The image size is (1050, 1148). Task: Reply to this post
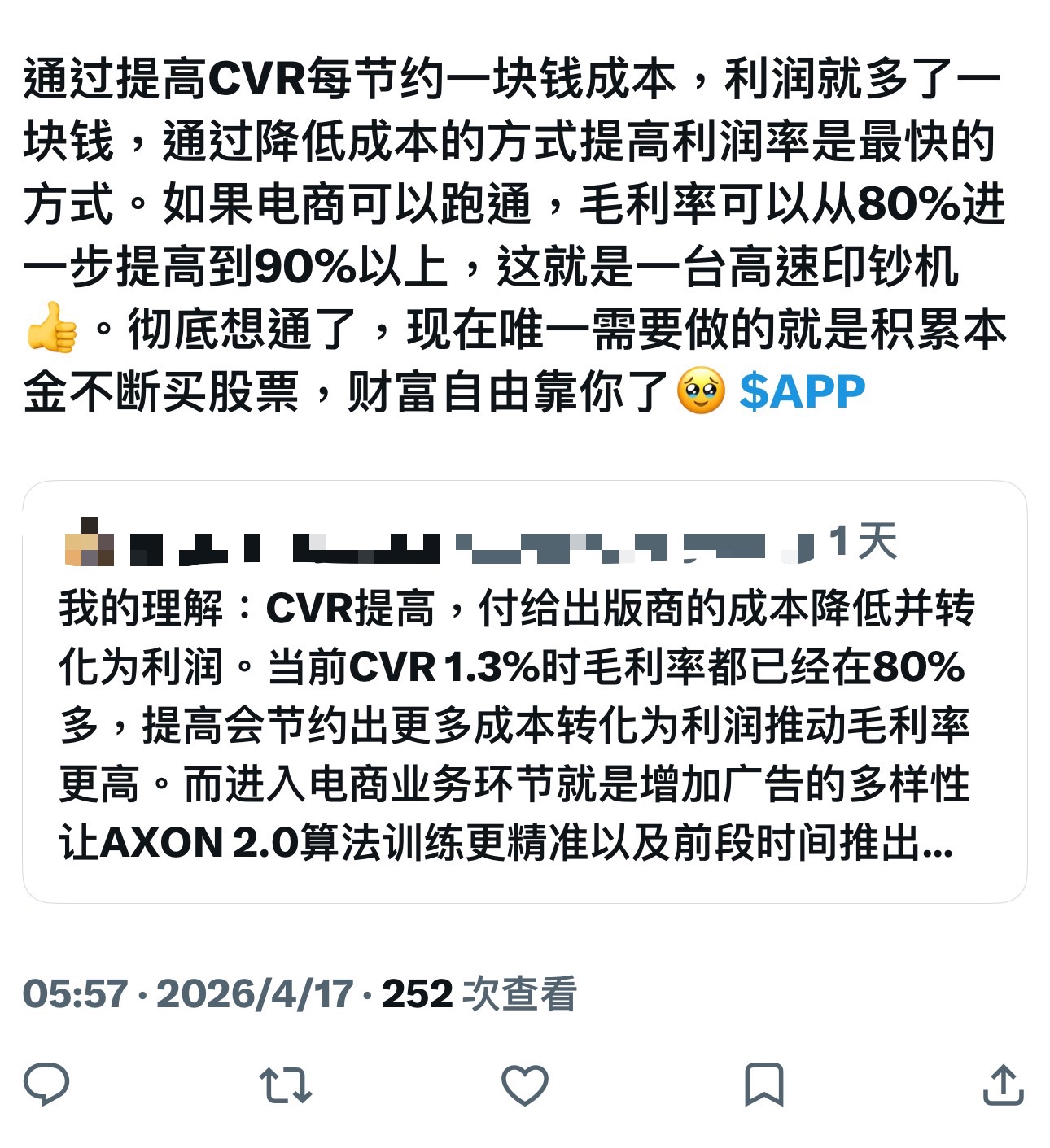(x=46, y=1085)
